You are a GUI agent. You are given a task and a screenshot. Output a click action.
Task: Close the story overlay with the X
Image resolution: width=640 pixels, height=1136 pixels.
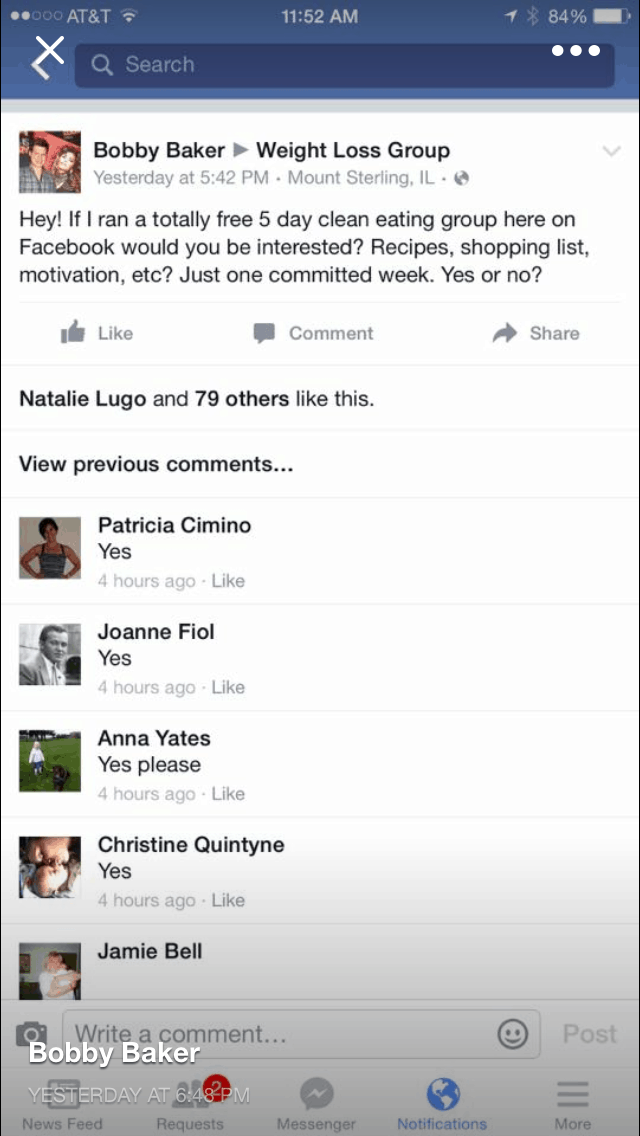pyautogui.click(x=49, y=50)
